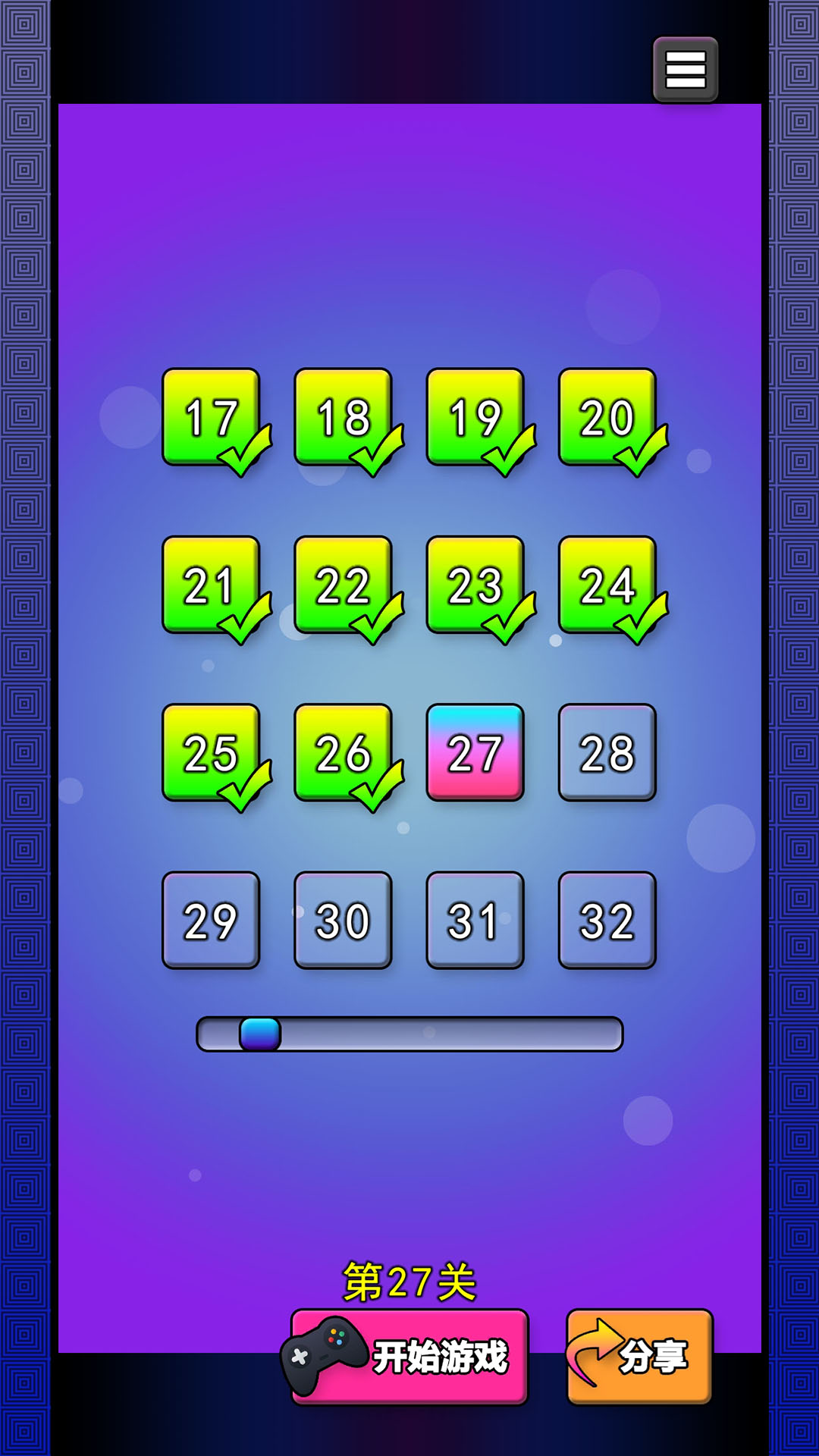
Task: Select level 27
Action: [475, 752]
